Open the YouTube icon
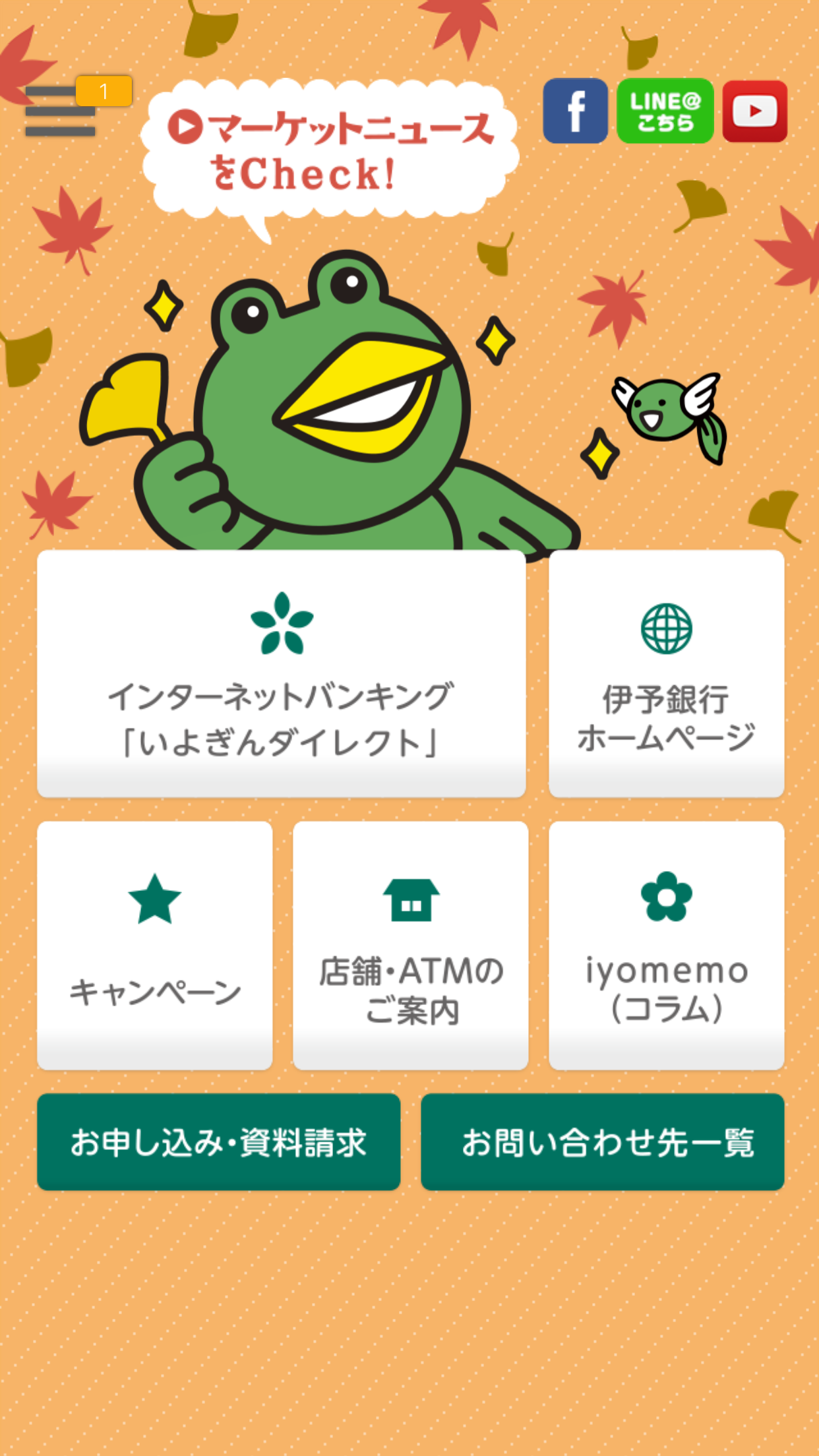 pyautogui.click(x=755, y=111)
